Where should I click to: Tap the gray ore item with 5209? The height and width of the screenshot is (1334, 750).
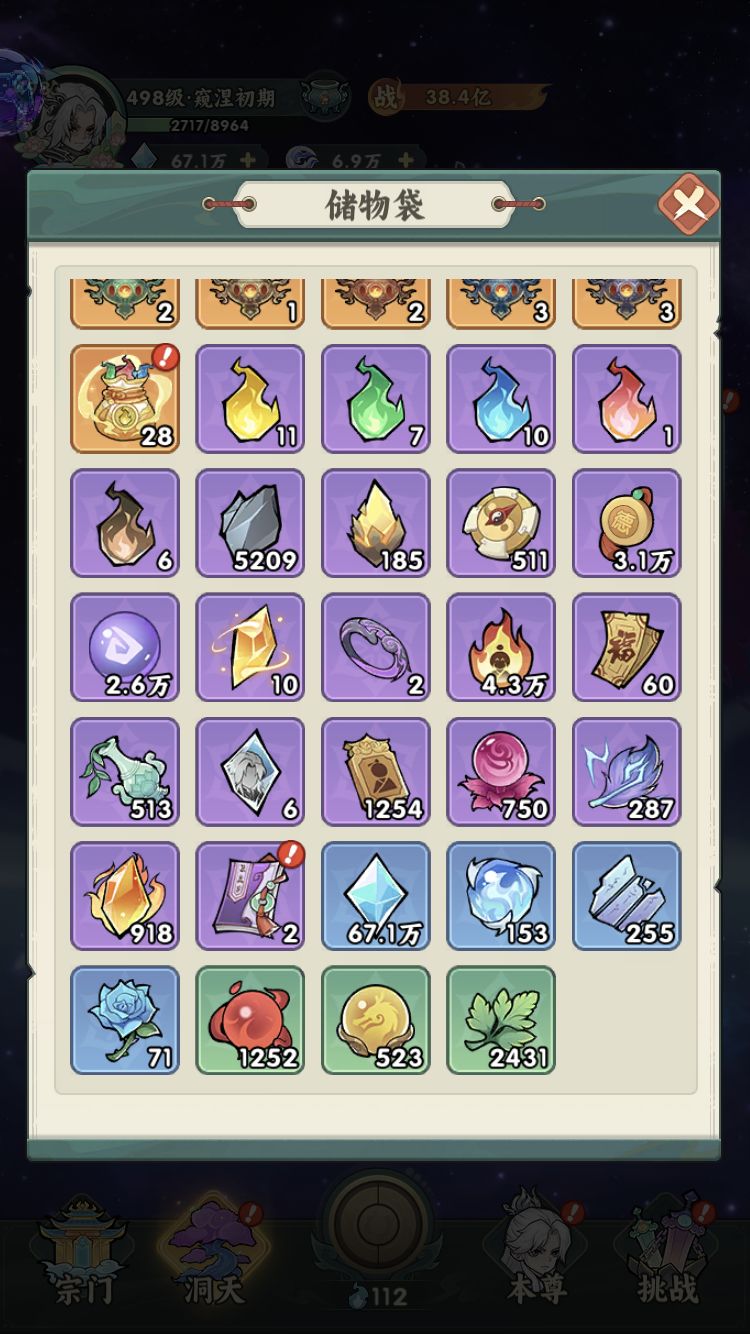click(x=250, y=523)
